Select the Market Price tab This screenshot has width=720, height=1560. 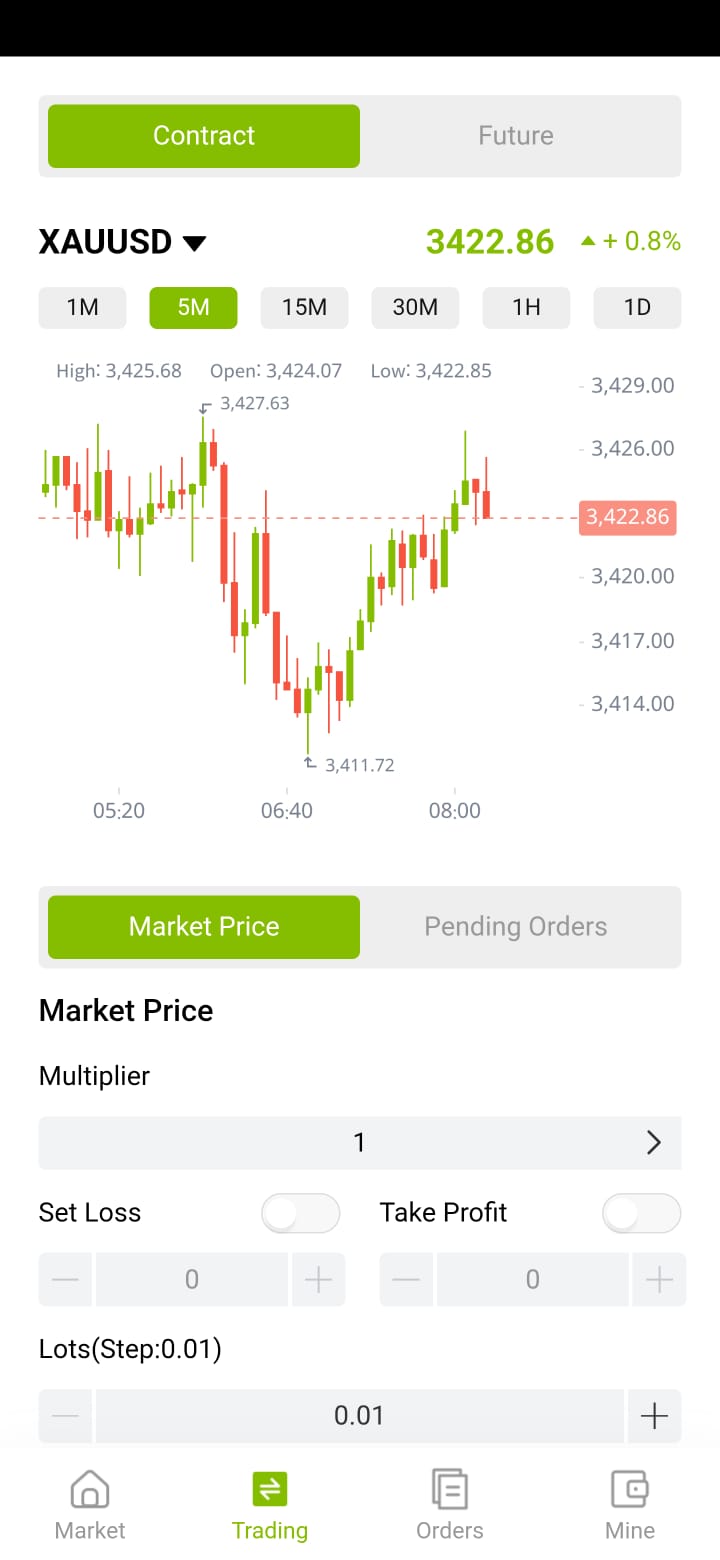204,927
